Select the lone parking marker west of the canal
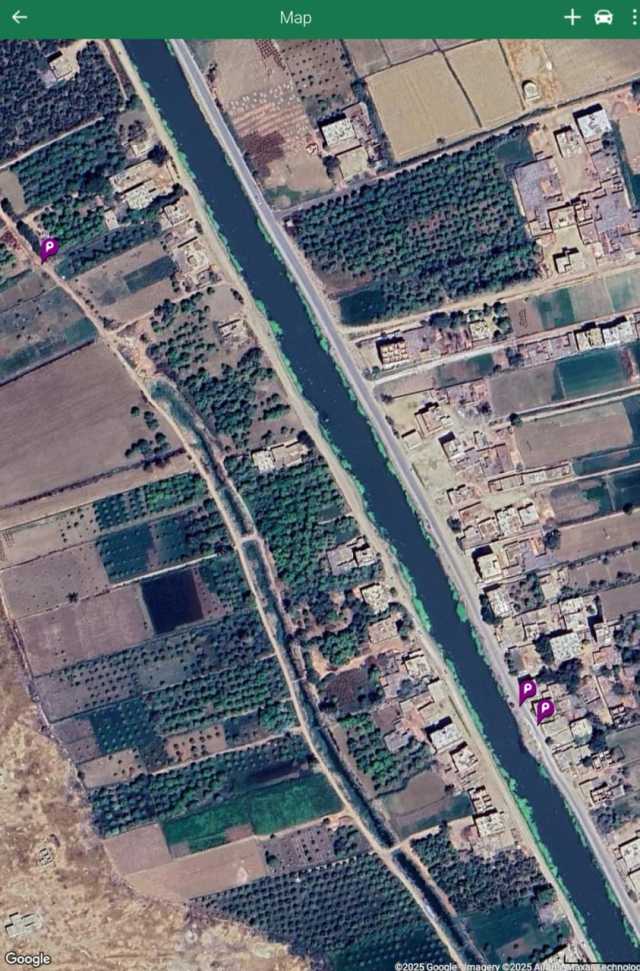 (49, 247)
